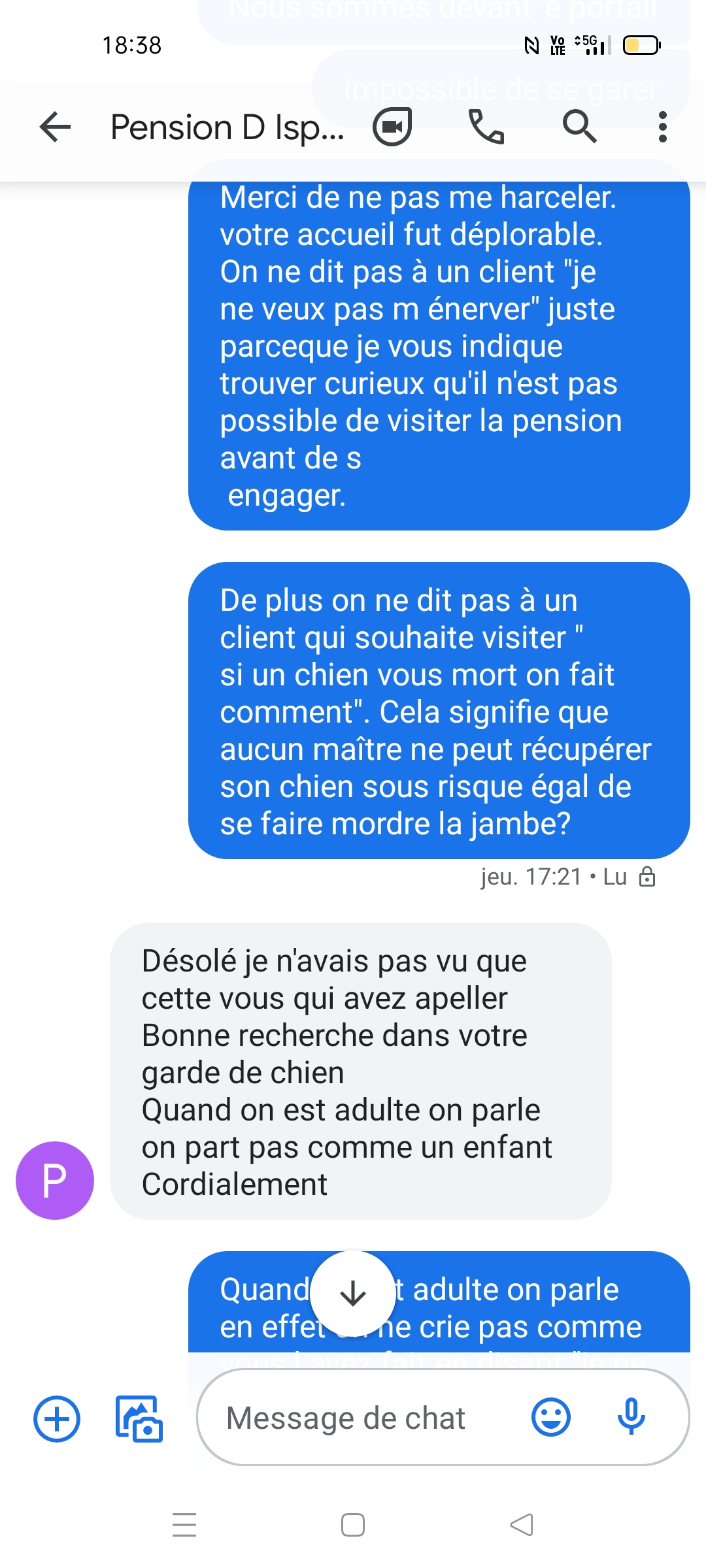Open the Pension D Isp contact details

coord(226,127)
